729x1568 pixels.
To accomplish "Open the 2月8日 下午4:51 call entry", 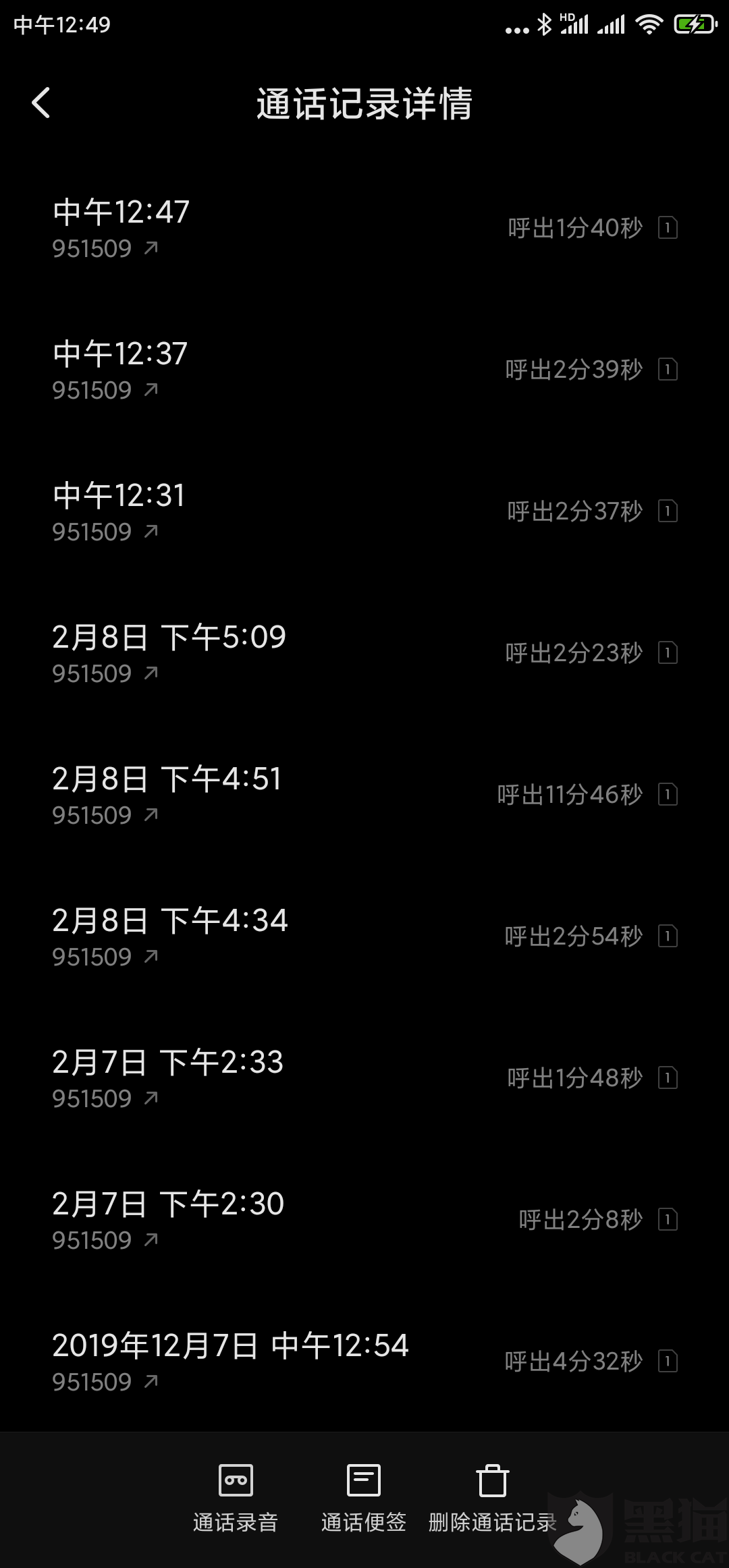I will [x=364, y=795].
